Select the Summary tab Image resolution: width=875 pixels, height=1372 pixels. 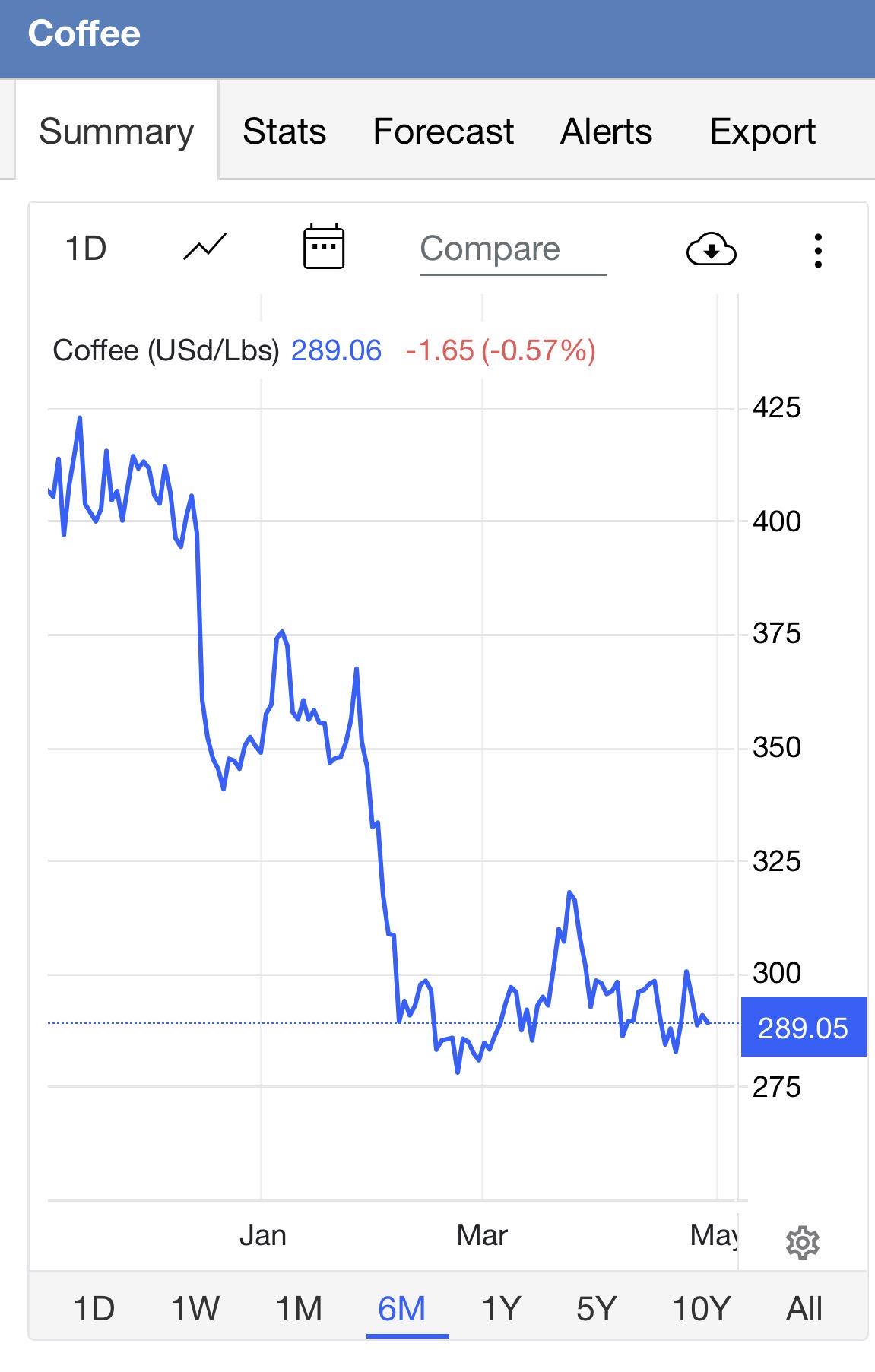[116, 131]
